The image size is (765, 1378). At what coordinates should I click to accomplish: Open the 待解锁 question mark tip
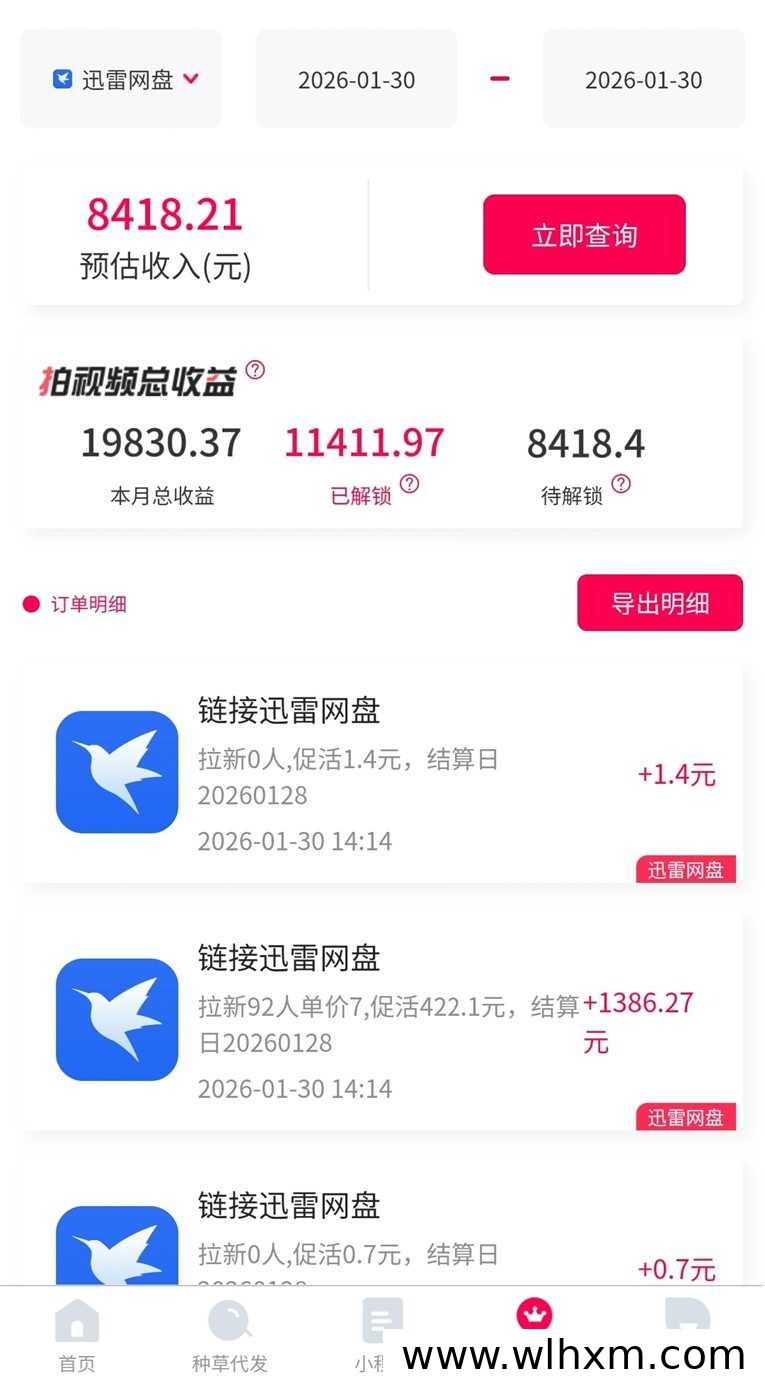[x=621, y=484]
